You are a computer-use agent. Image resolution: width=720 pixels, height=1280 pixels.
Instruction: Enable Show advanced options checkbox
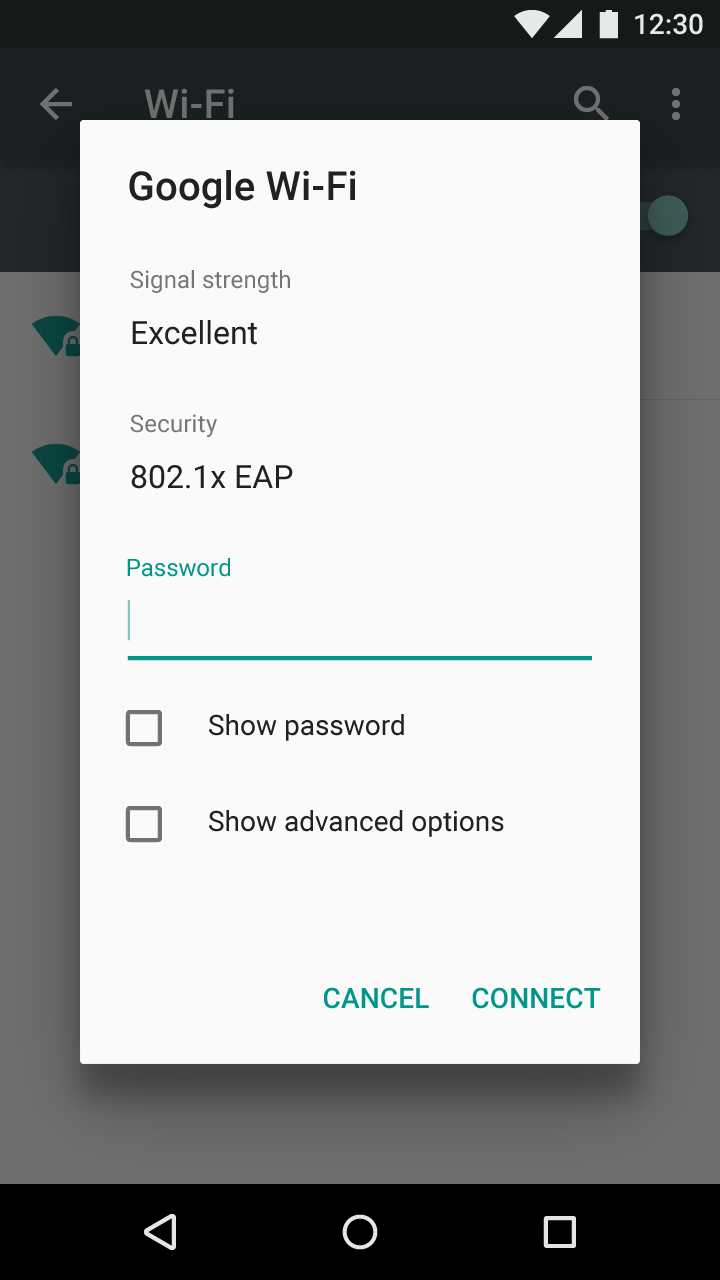click(144, 824)
